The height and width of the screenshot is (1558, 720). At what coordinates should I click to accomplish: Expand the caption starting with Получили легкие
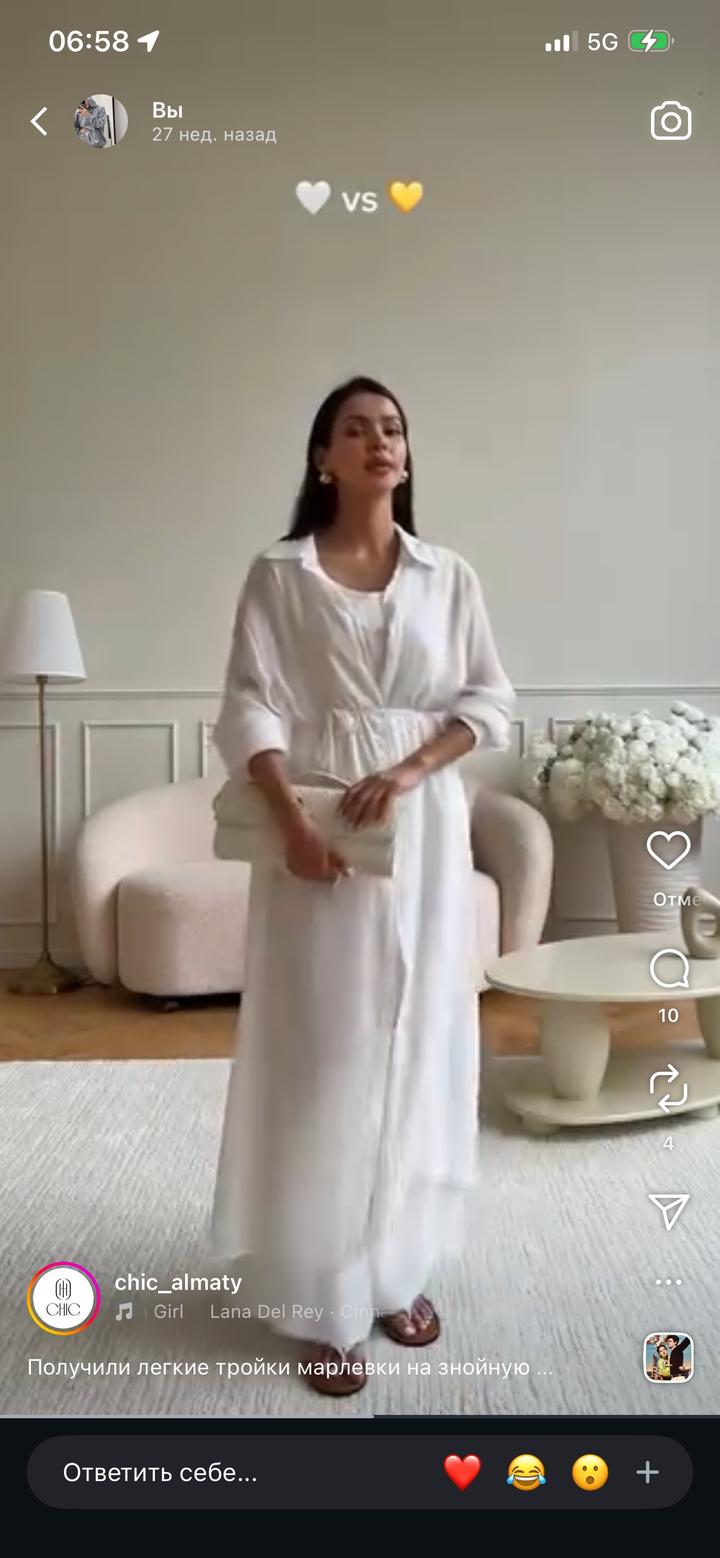coord(290,1367)
